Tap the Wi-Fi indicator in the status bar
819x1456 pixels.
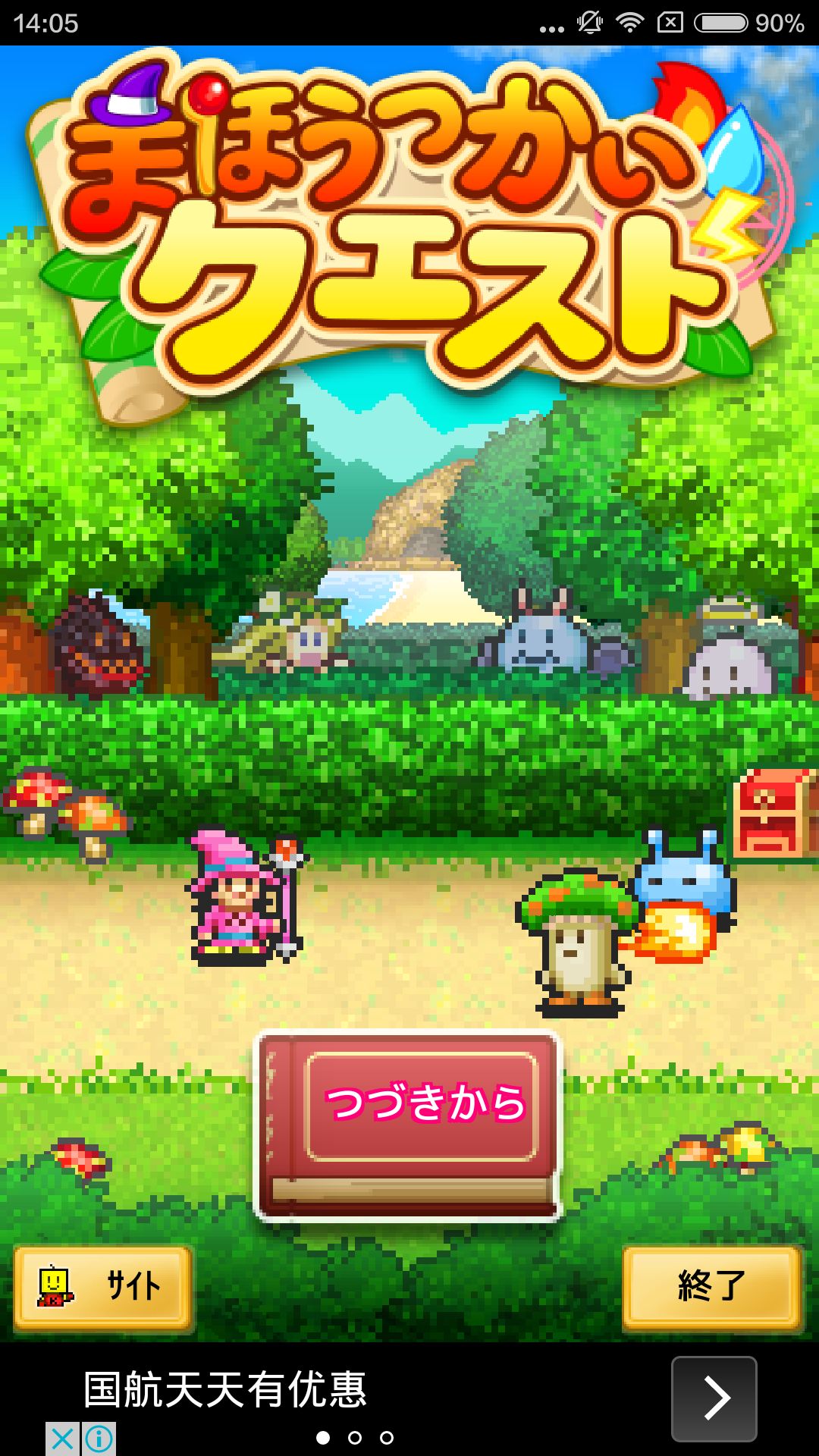631,21
